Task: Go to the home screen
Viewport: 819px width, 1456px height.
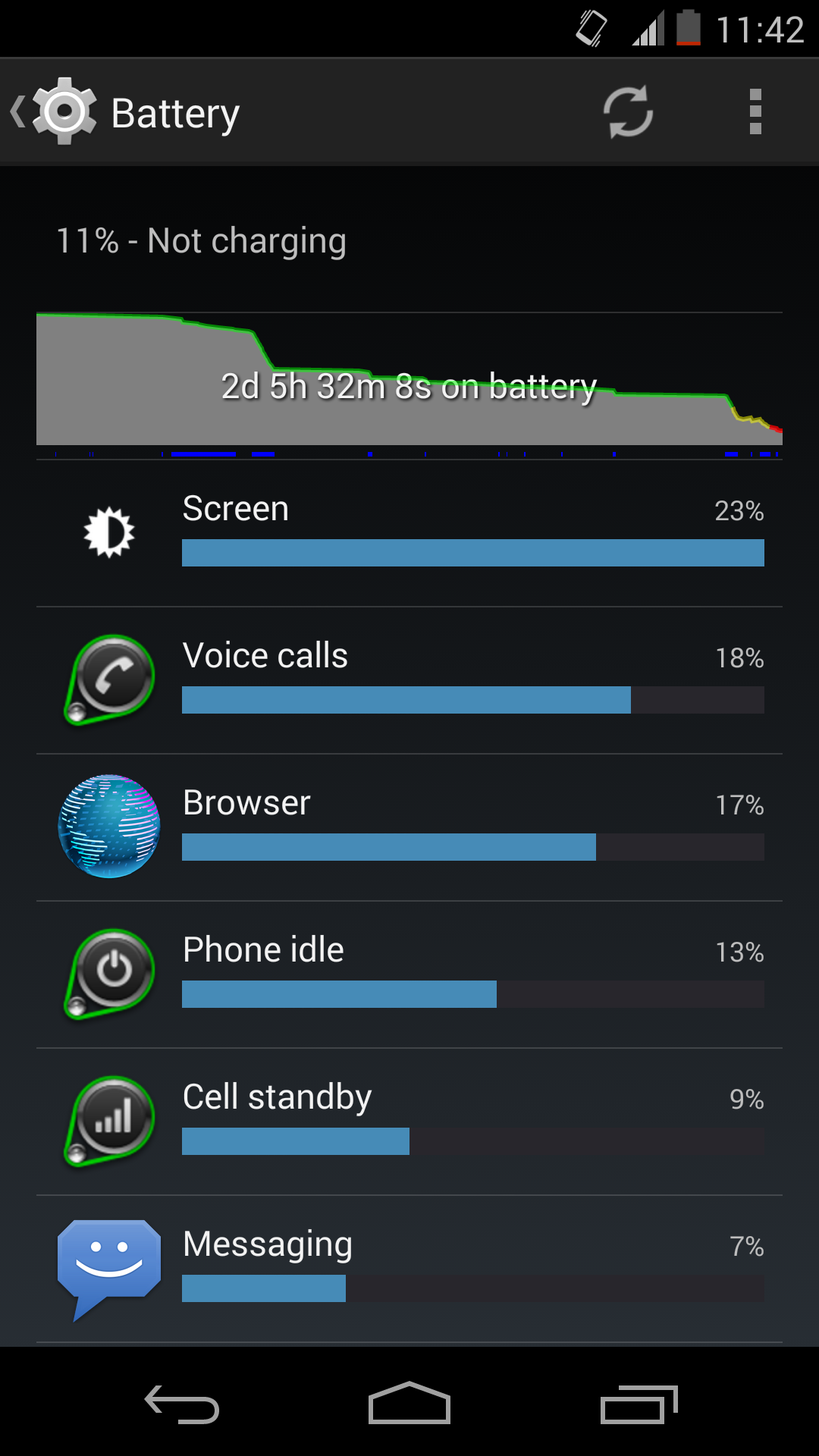Action: tap(409, 1404)
